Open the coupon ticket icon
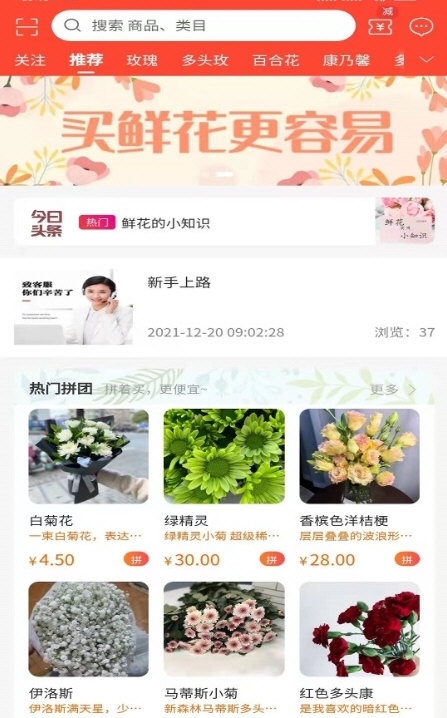Screen dimensions: 447x718 [381, 27]
